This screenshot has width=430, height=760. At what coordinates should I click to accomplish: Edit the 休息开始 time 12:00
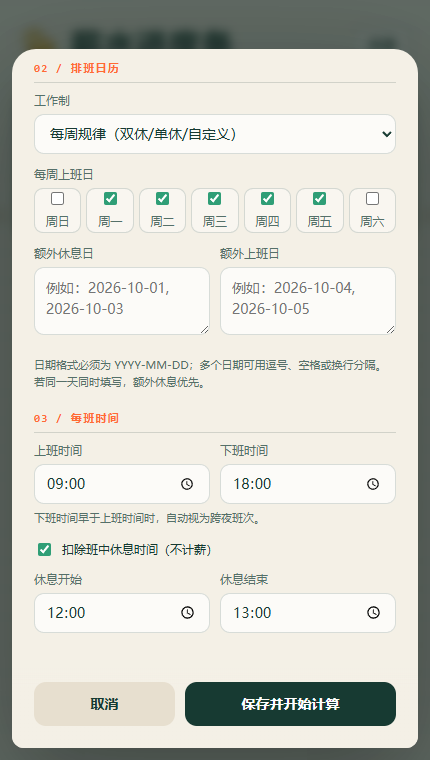[x=122, y=613]
